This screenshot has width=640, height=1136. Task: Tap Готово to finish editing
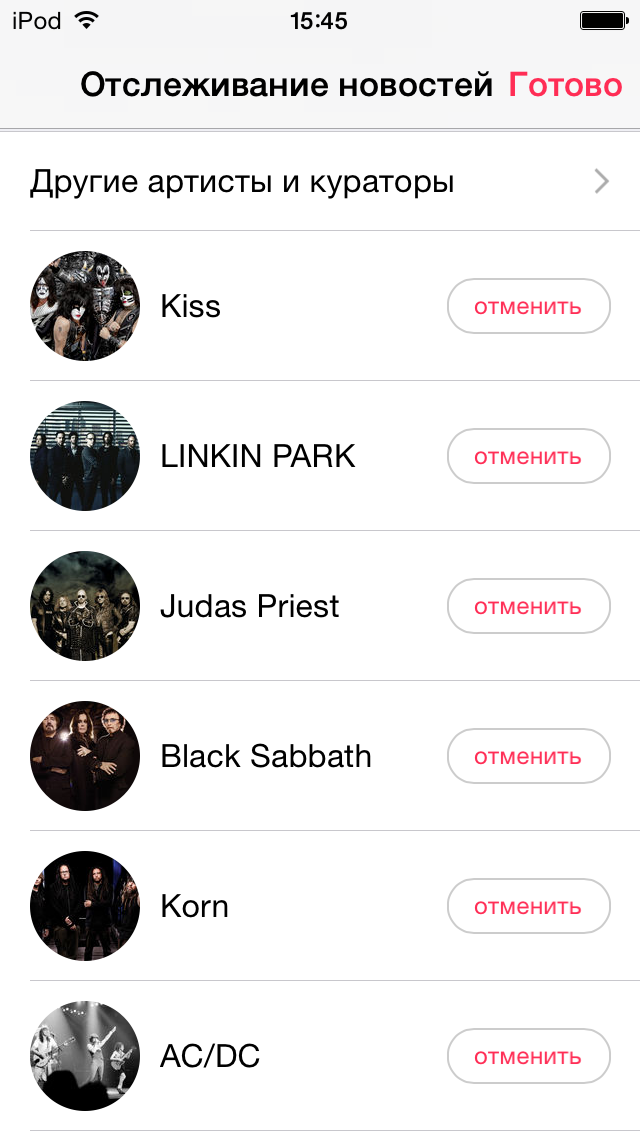pyautogui.click(x=565, y=85)
